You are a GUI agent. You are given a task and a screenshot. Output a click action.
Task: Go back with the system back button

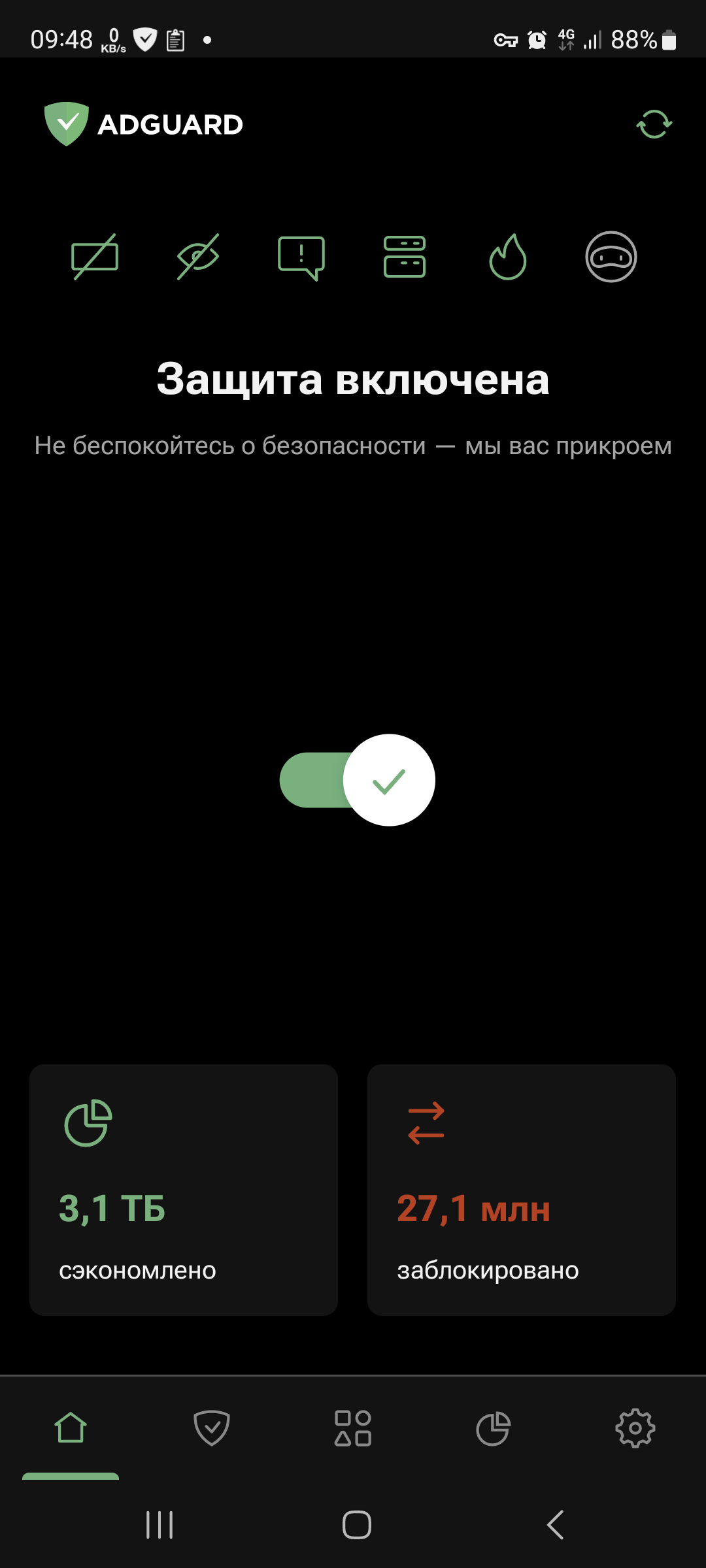click(555, 1525)
